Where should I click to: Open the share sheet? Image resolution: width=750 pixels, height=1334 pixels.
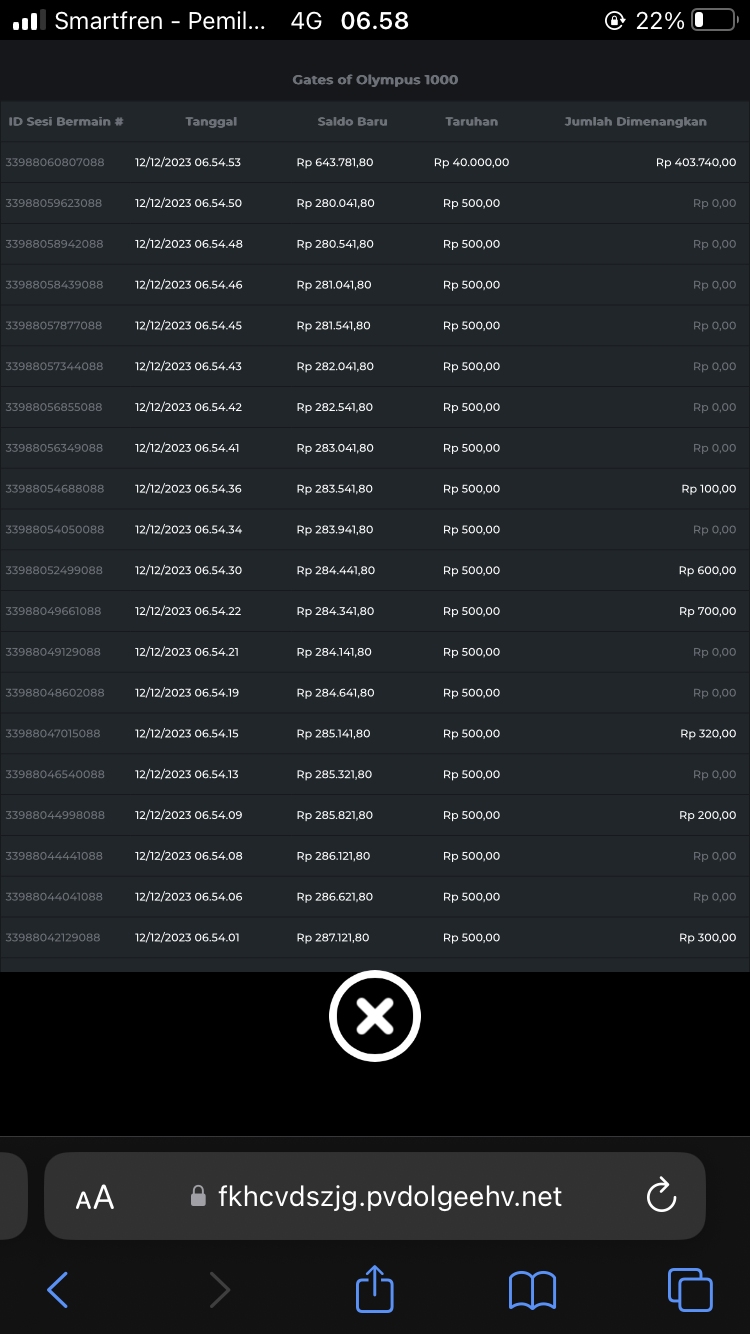click(375, 1289)
